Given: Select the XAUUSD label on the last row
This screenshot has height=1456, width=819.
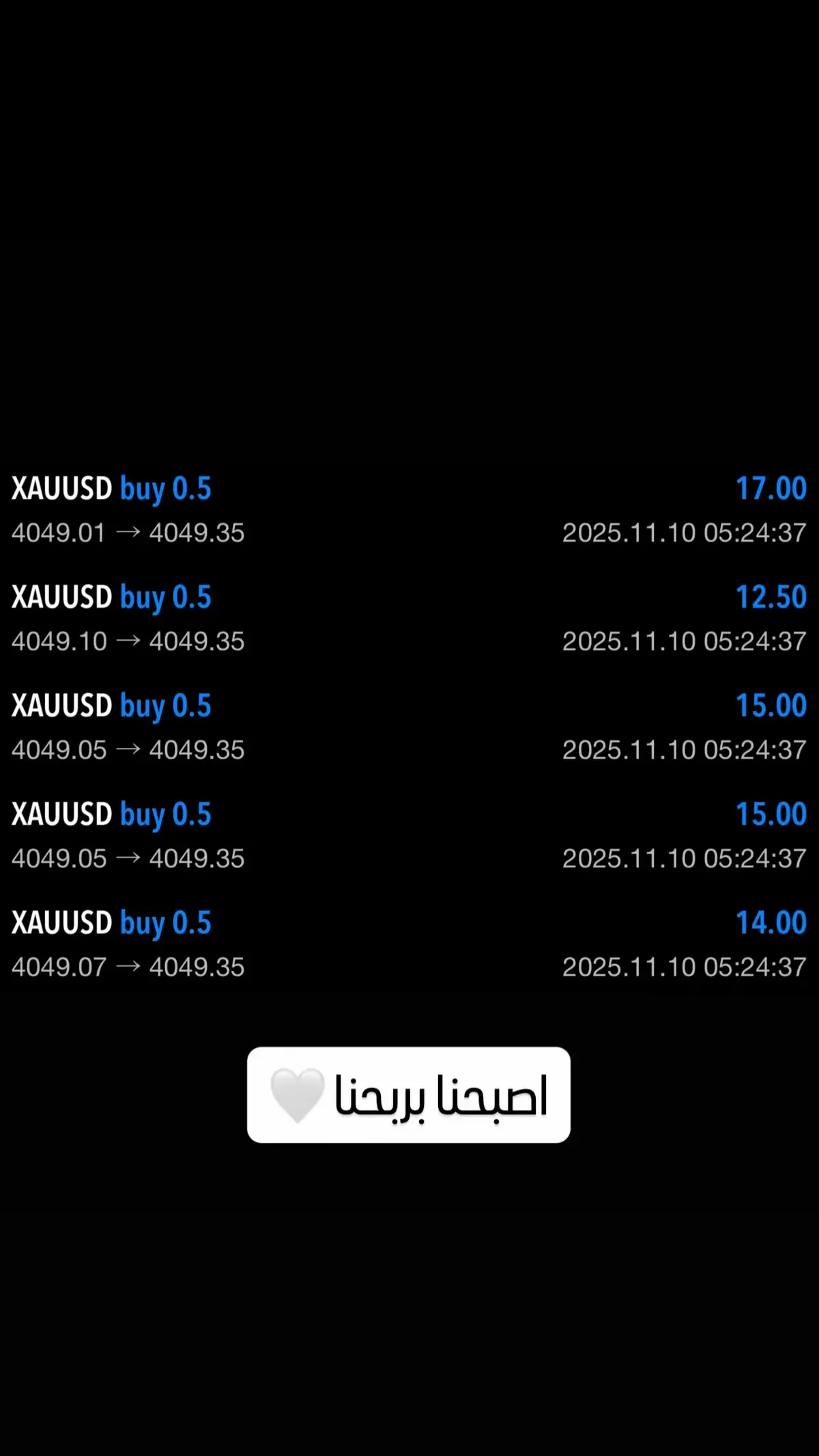Looking at the screenshot, I should (61, 922).
